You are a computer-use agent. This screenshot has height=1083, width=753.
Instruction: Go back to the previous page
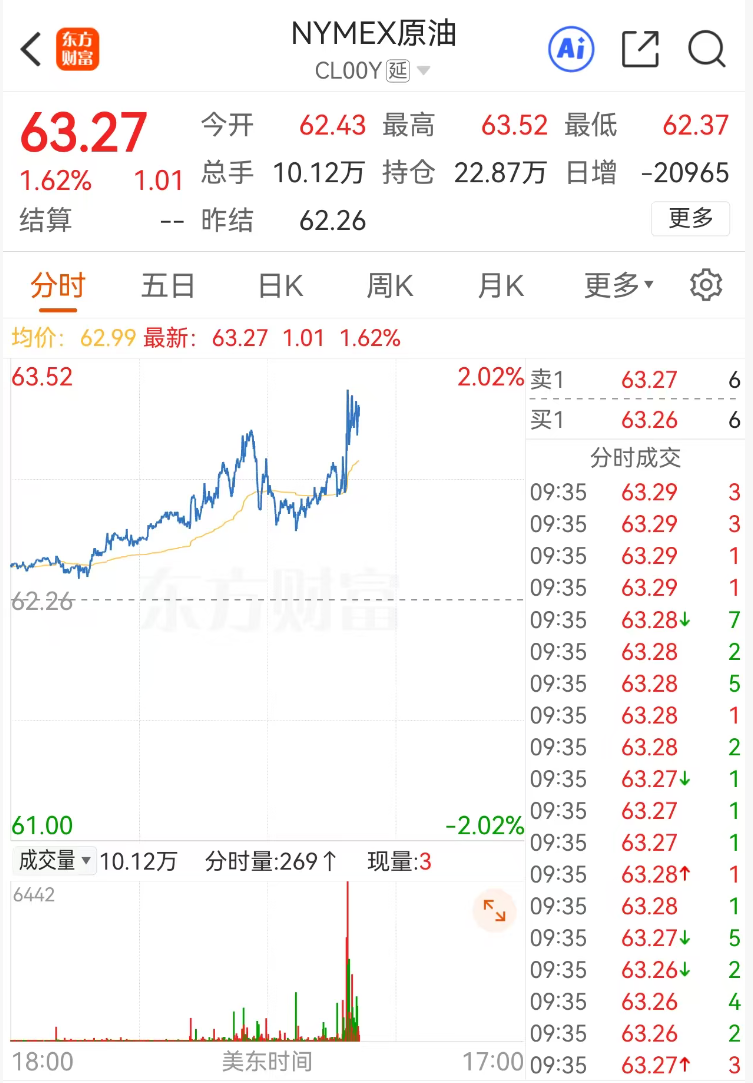32,49
